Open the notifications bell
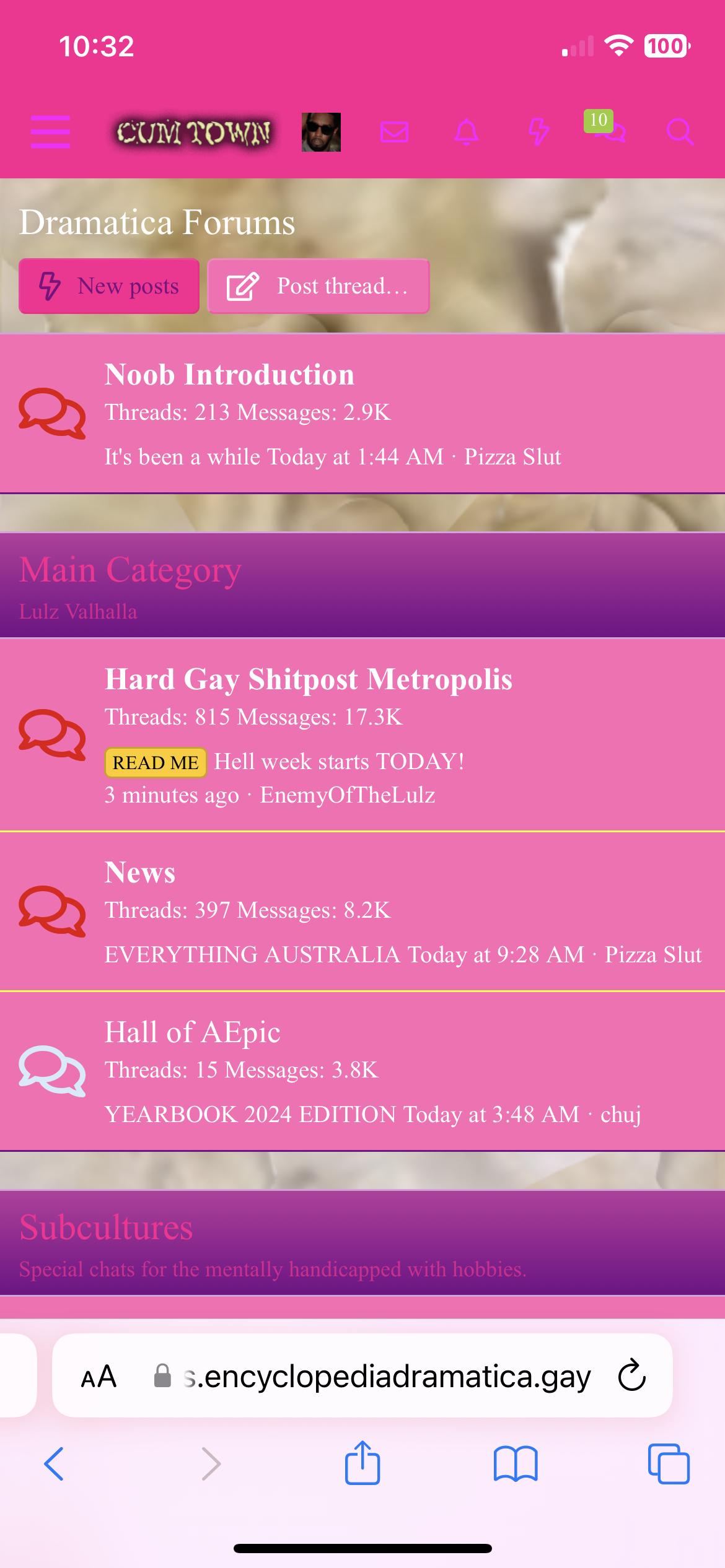 coord(467,132)
